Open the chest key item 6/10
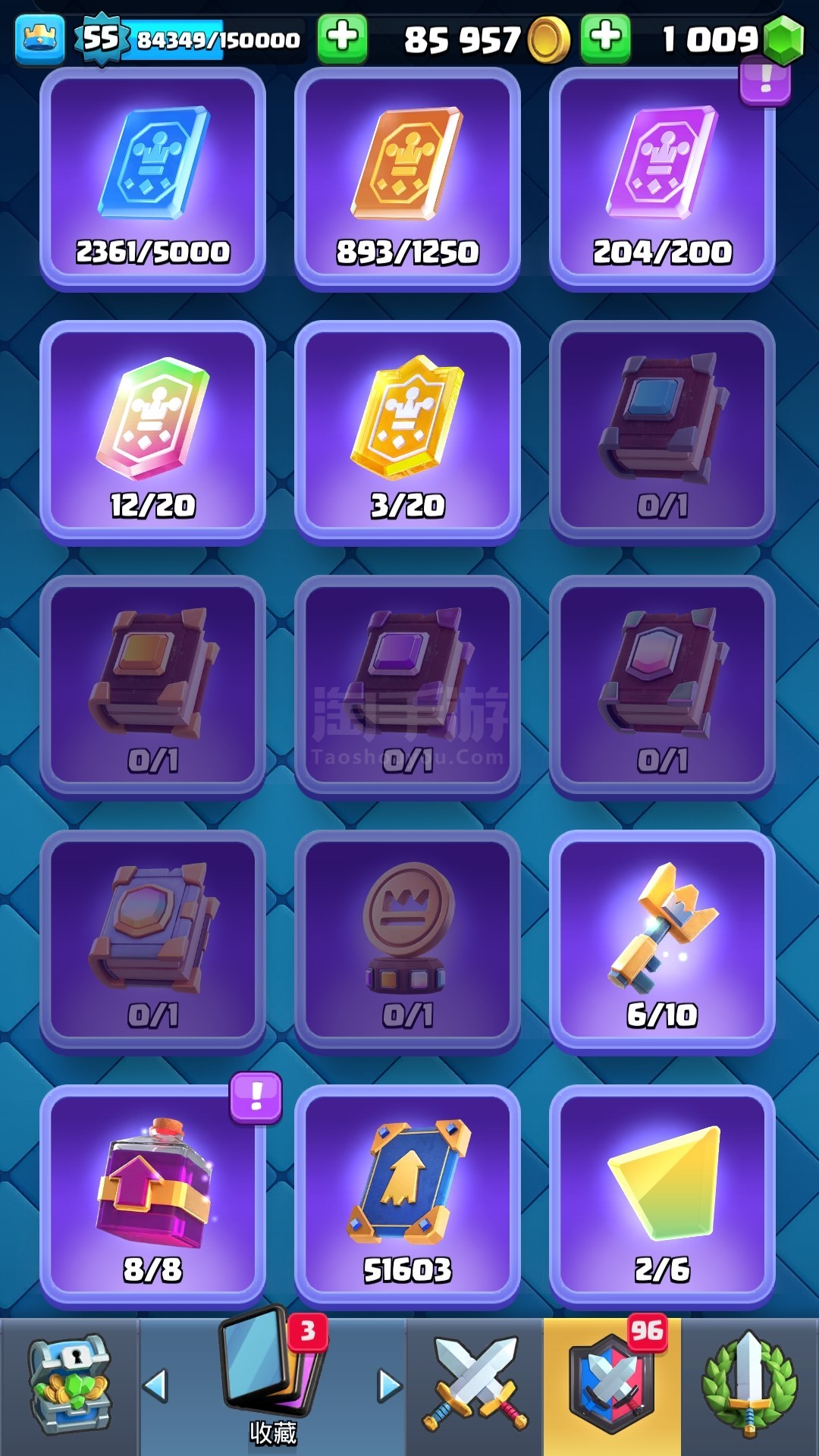The width and height of the screenshot is (819, 1456). [x=662, y=943]
